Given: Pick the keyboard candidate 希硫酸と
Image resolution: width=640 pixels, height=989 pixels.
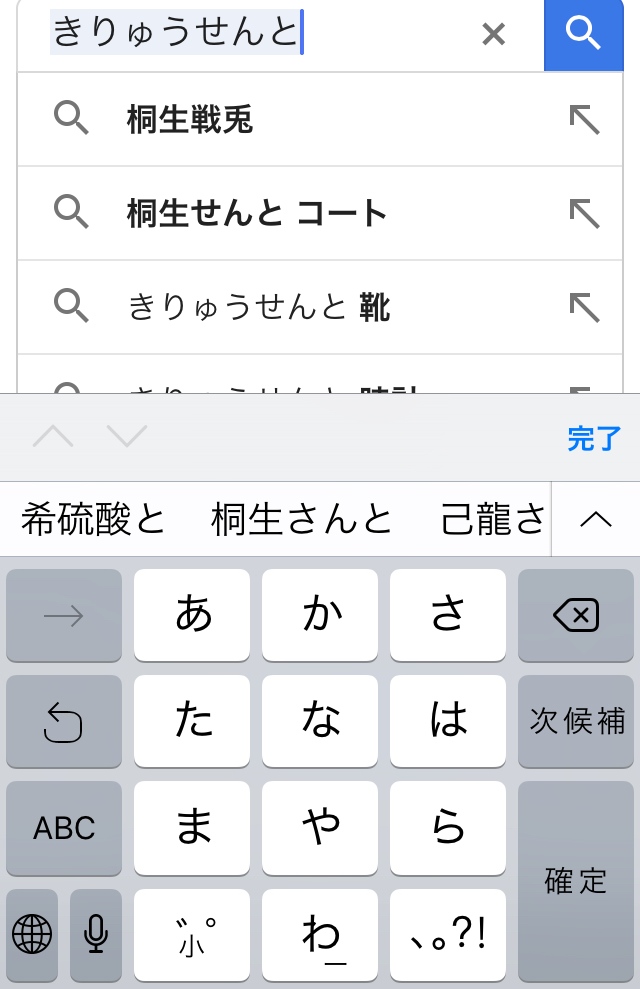Looking at the screenshot, I should coord(93,519).
